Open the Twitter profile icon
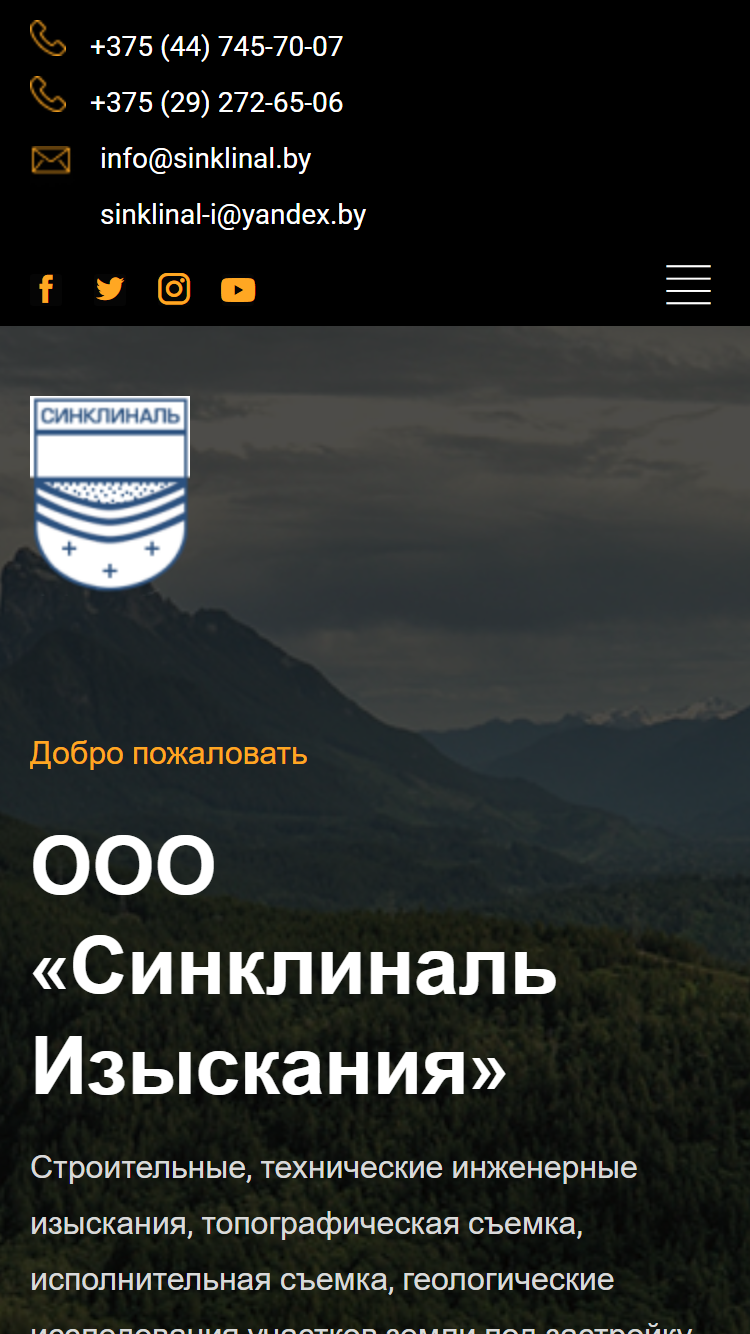750x1334 pixels. pyautogui.click(x=110, y=289)
